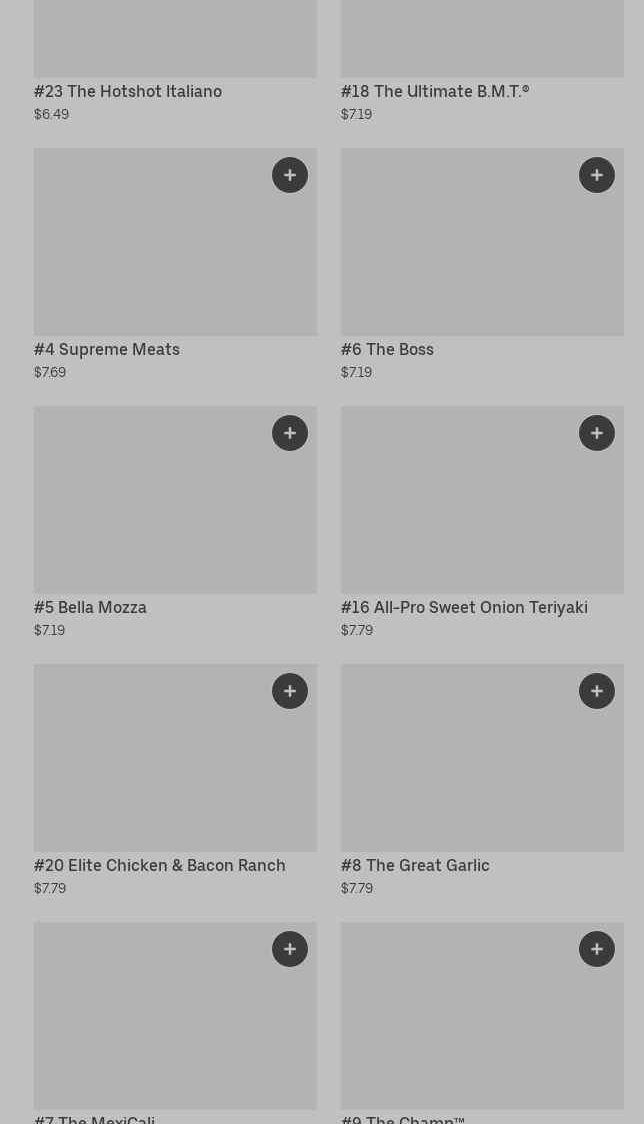Open #5 Bella Mozza product card

point(90,607)
